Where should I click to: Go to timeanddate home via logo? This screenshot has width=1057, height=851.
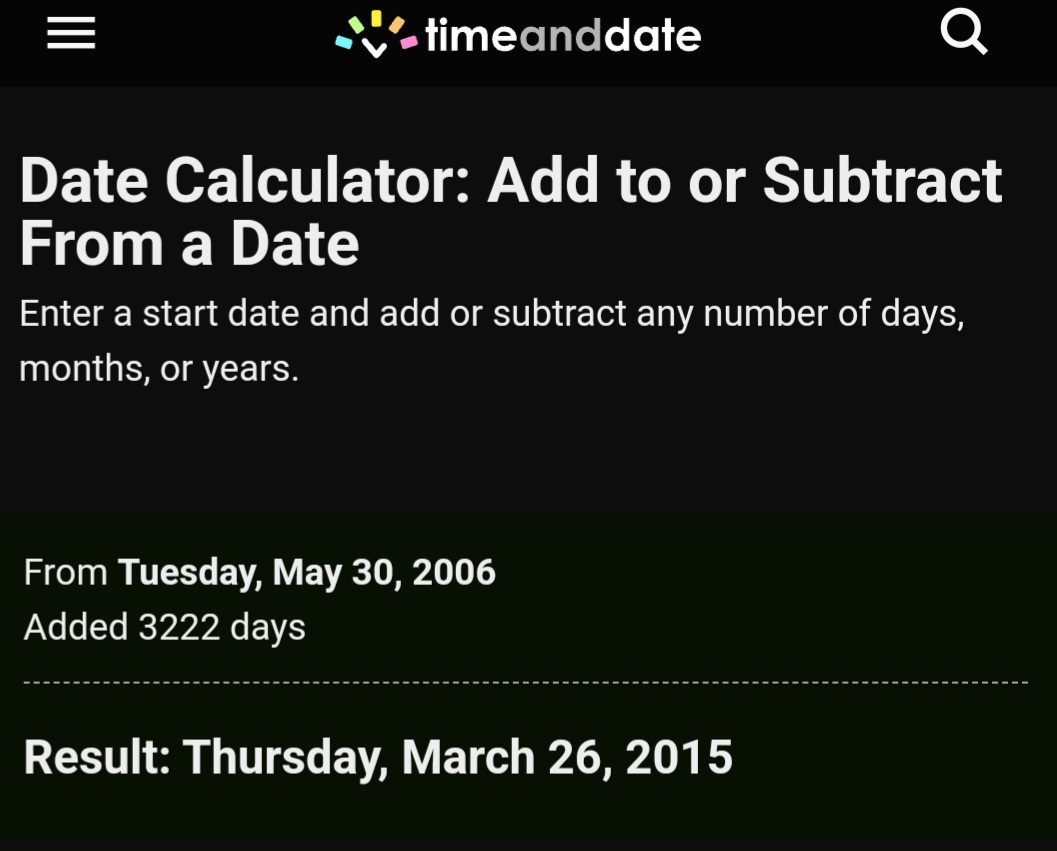pyautogui.click(x=518, y=36)
